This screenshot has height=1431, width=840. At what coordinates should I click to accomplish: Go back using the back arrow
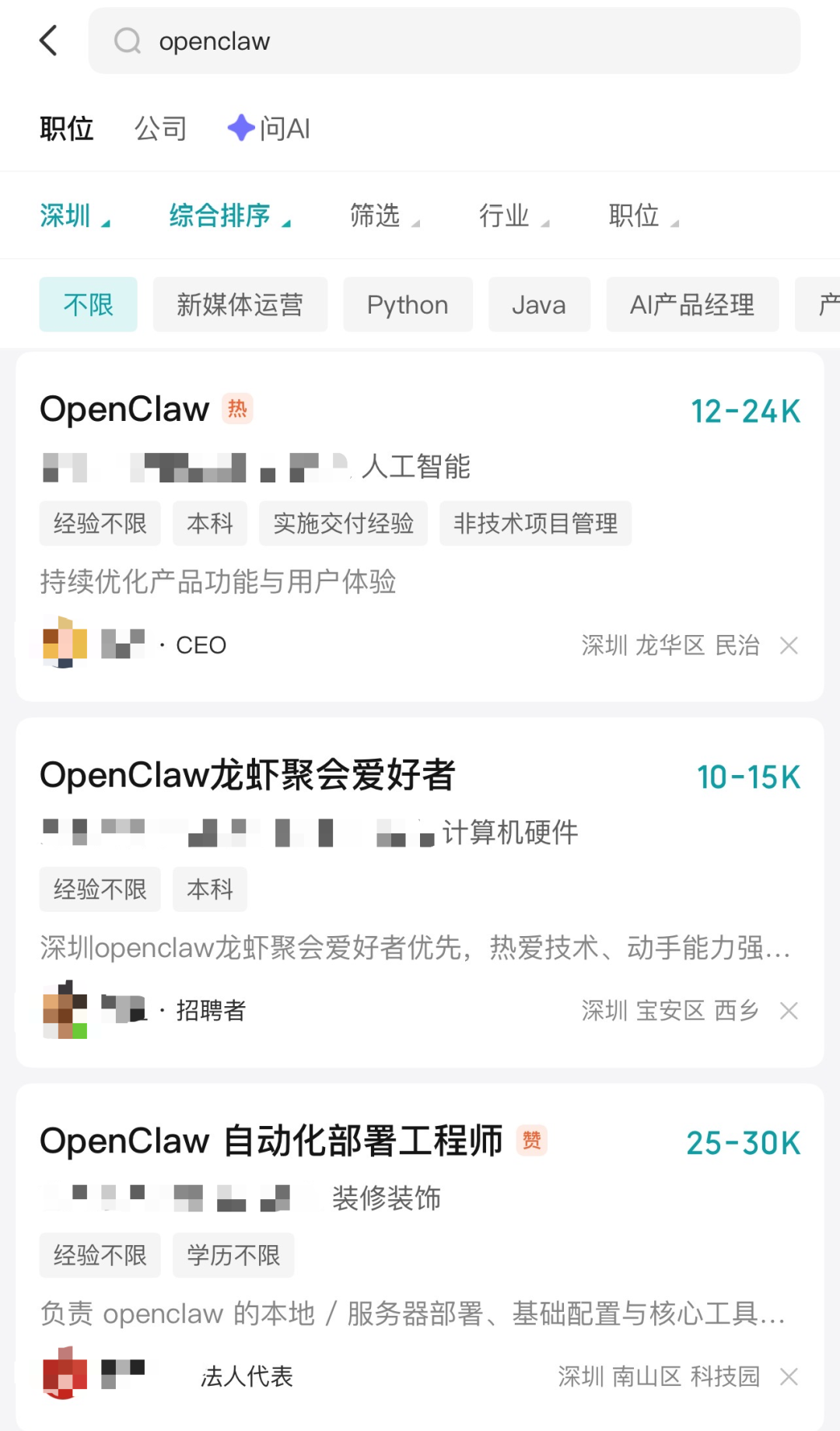pos(49,40)
